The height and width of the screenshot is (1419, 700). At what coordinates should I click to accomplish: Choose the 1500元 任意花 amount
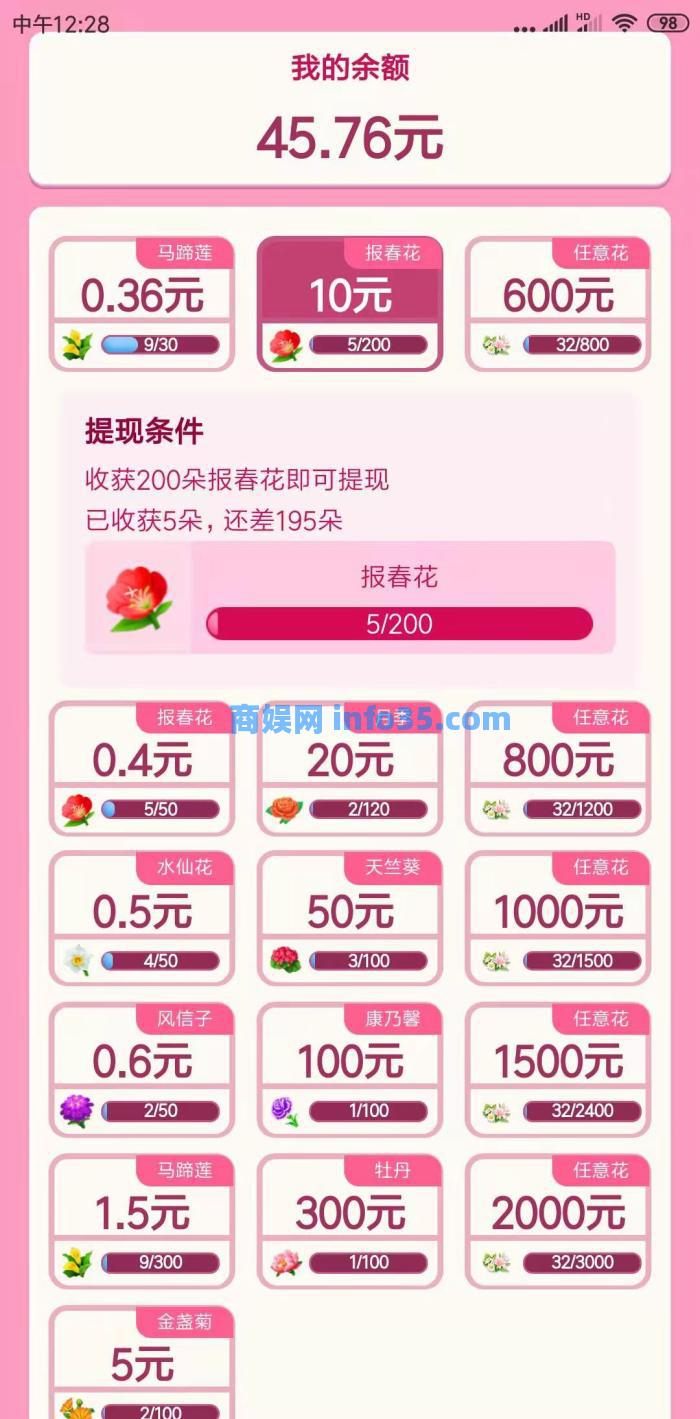[557, 1068]
